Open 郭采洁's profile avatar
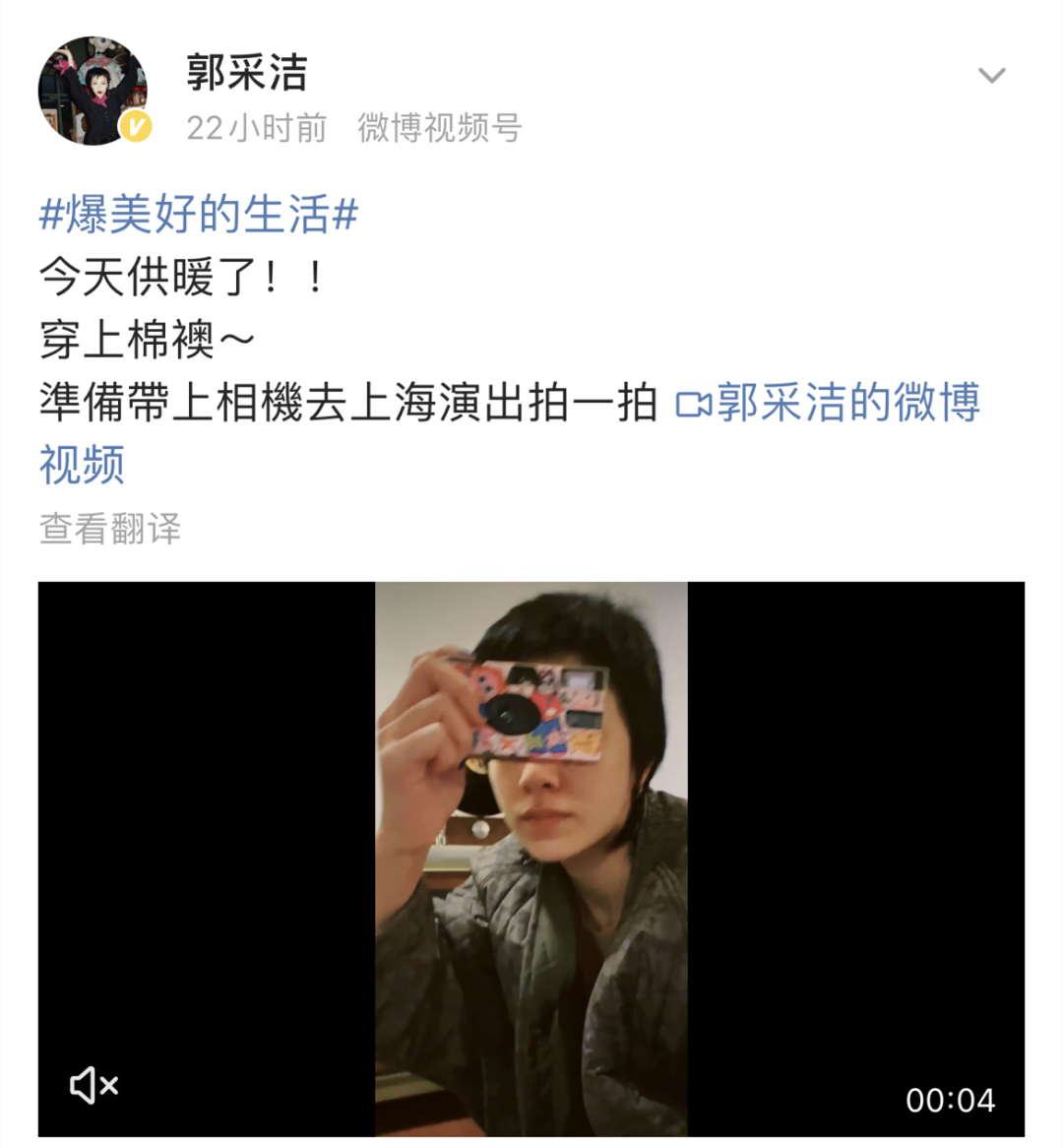The height and width of the screenshot is (1148, 1063). coord(93,91)
